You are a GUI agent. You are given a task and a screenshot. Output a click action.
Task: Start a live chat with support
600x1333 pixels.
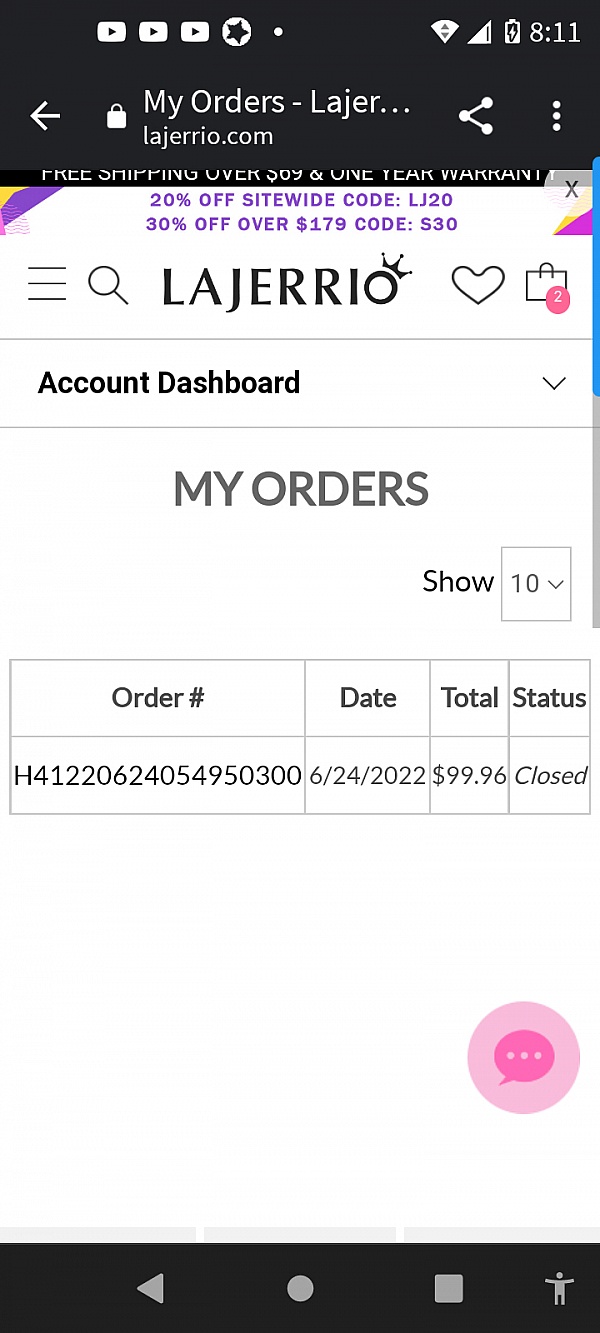pyautogui.click(x=524, y=1057)
